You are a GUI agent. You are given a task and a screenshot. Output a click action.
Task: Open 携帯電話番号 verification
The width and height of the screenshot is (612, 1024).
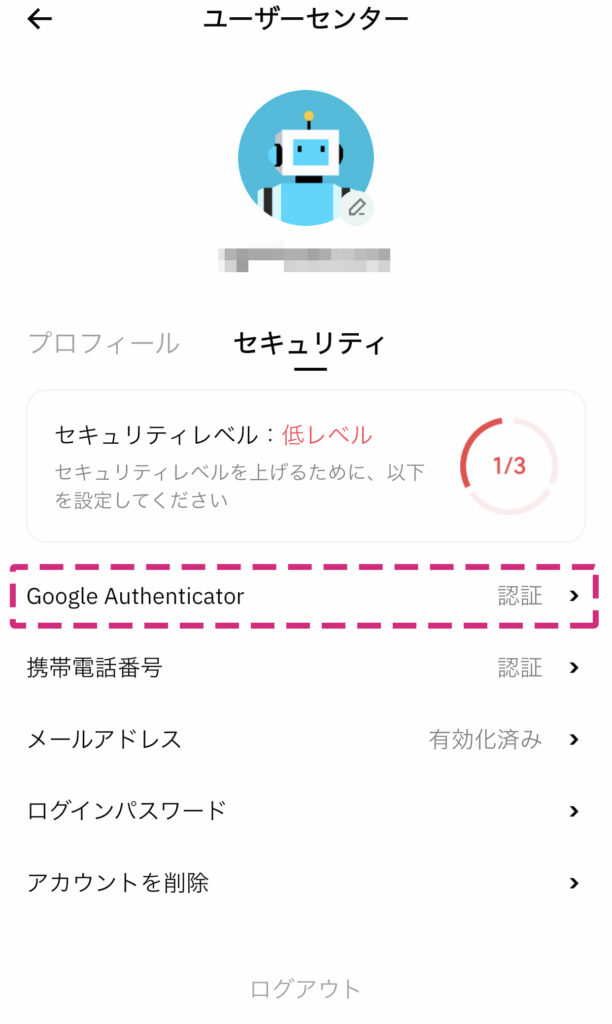[303, 668]
